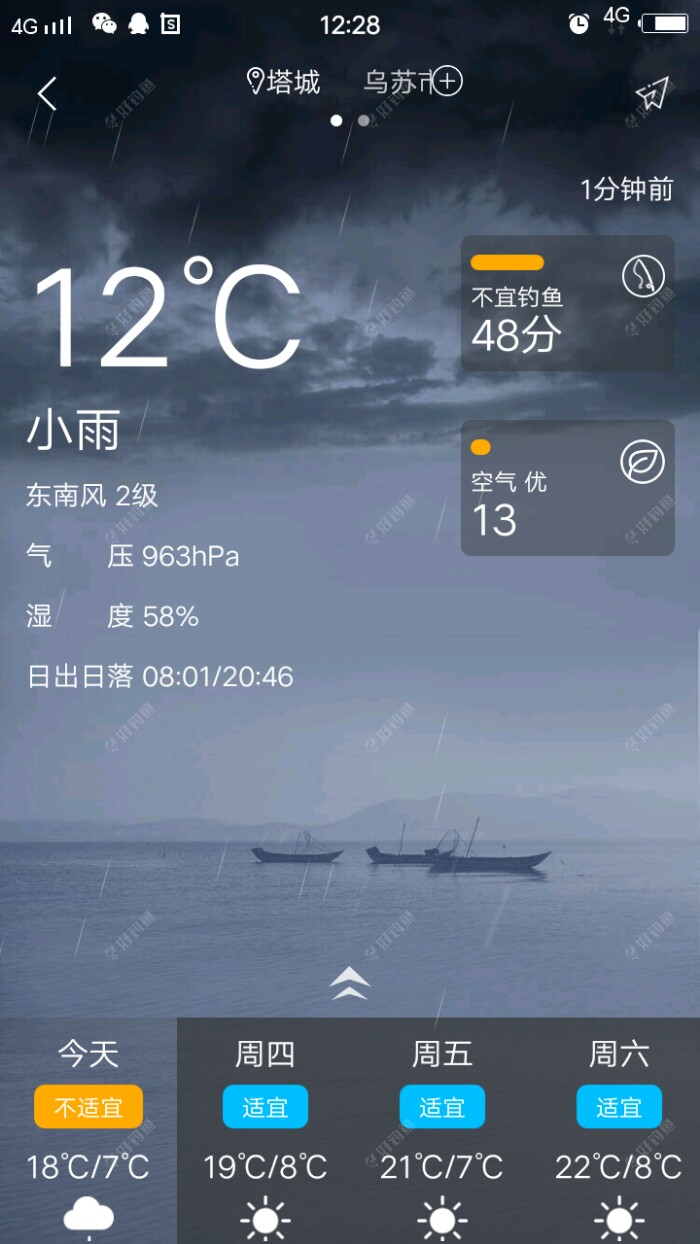Image resolution: width=700 pixels, height=1244 pixels.
Task: Add a new city with the plus icon
Action: click(447, 81)
